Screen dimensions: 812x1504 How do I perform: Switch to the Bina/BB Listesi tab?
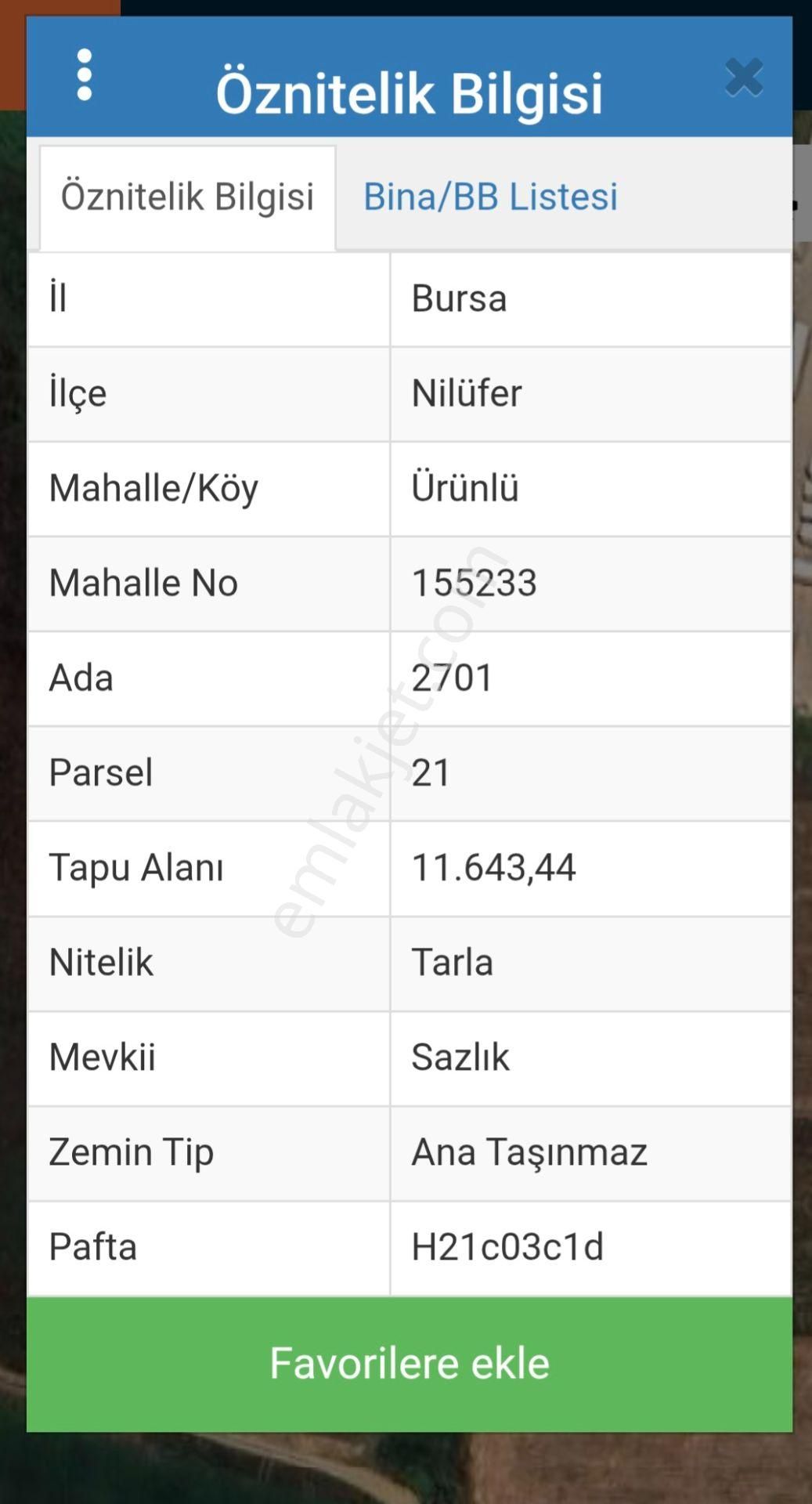click(x=490, y=197)
